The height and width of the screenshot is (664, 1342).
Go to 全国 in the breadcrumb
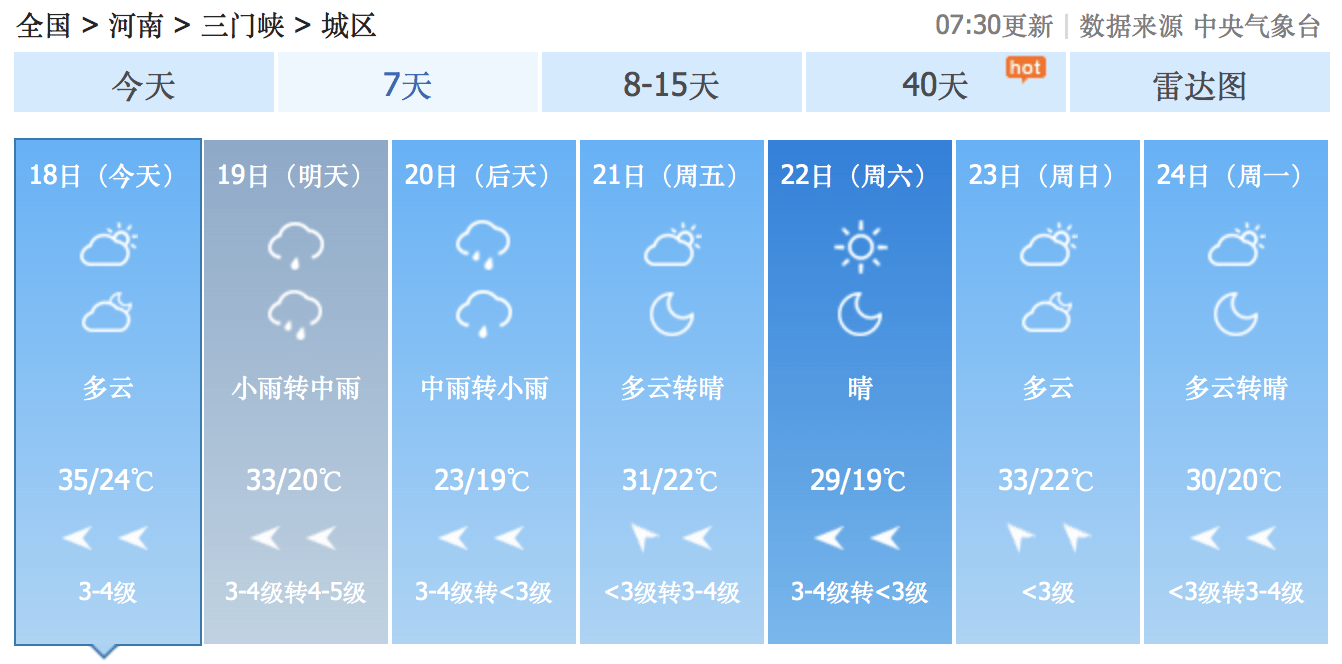click(x=44, y=26)
